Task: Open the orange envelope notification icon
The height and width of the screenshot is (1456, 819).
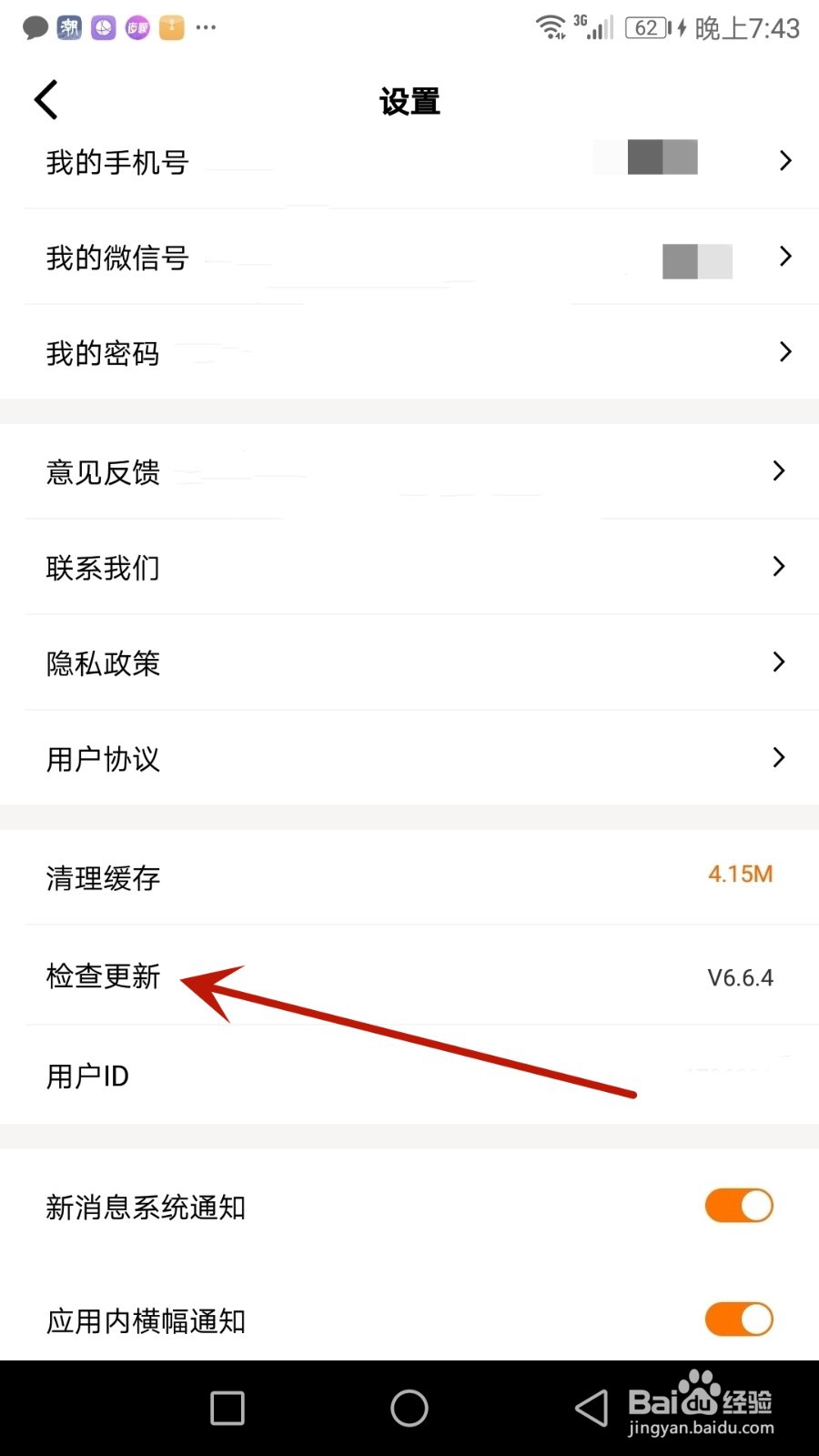Action: (x=171, y=27)
